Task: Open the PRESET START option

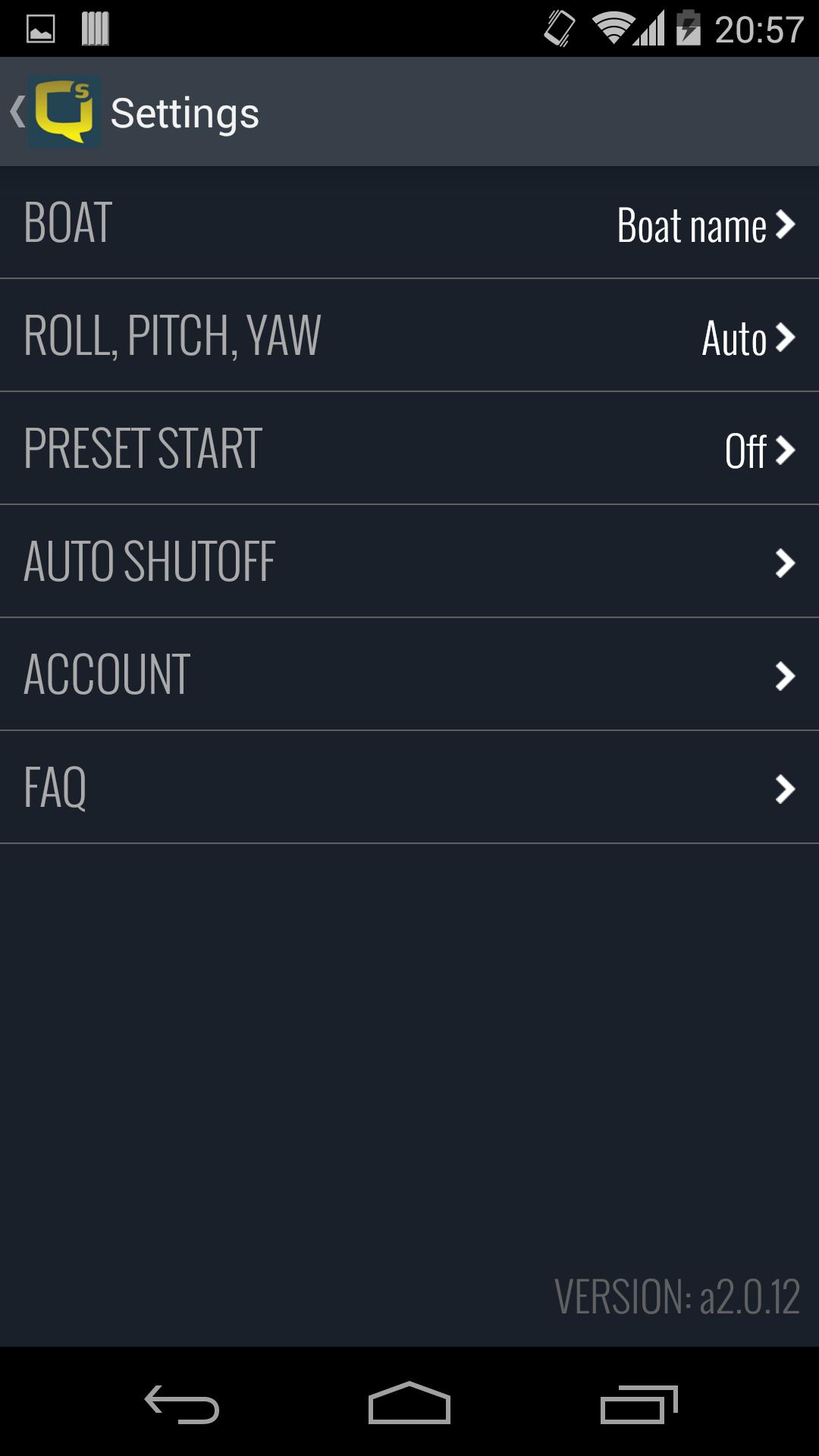Action: (x=409, y=448)
